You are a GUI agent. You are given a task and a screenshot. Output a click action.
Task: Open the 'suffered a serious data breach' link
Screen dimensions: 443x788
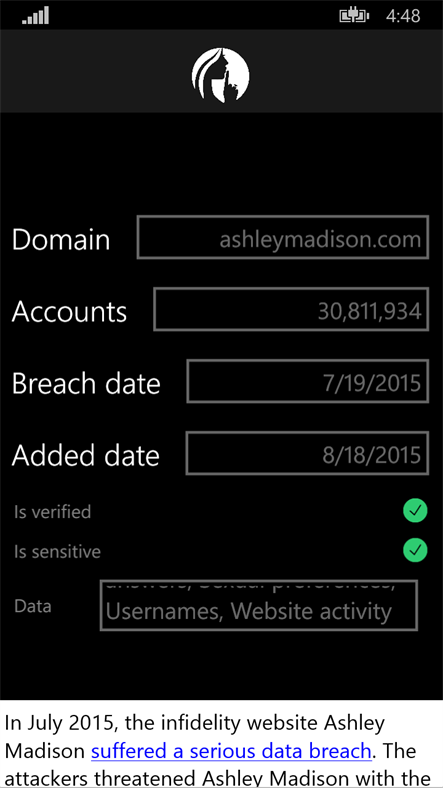231,751
